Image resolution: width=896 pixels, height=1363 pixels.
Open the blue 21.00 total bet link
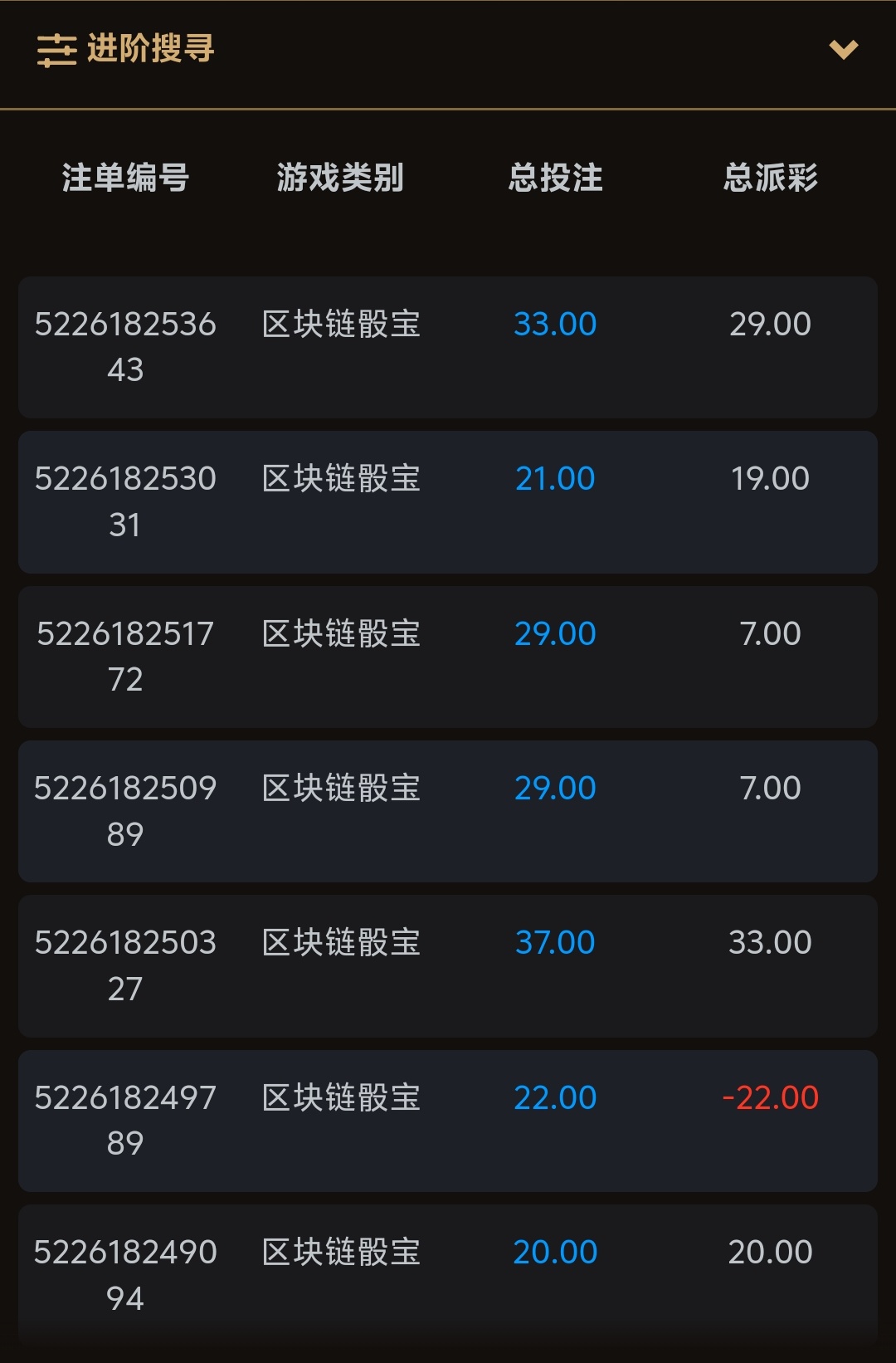pos(557,479)
